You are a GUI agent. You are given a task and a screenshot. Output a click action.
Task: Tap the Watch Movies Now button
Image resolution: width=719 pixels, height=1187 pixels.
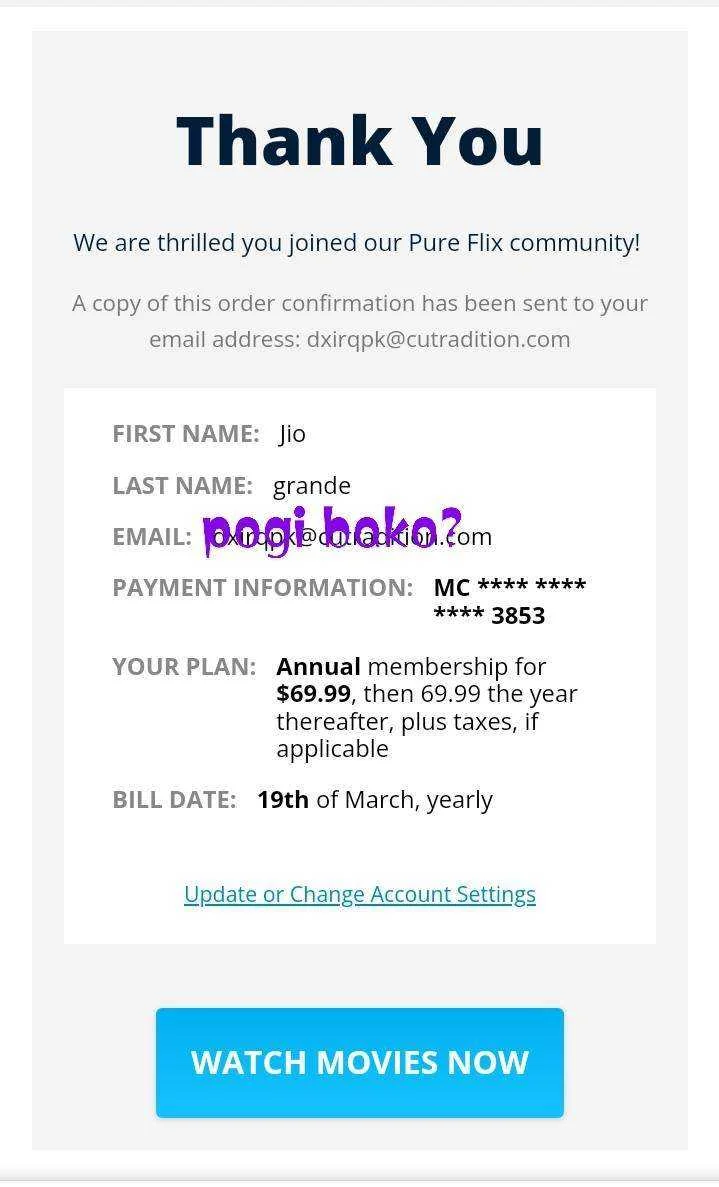click(x=360, y=1062)
